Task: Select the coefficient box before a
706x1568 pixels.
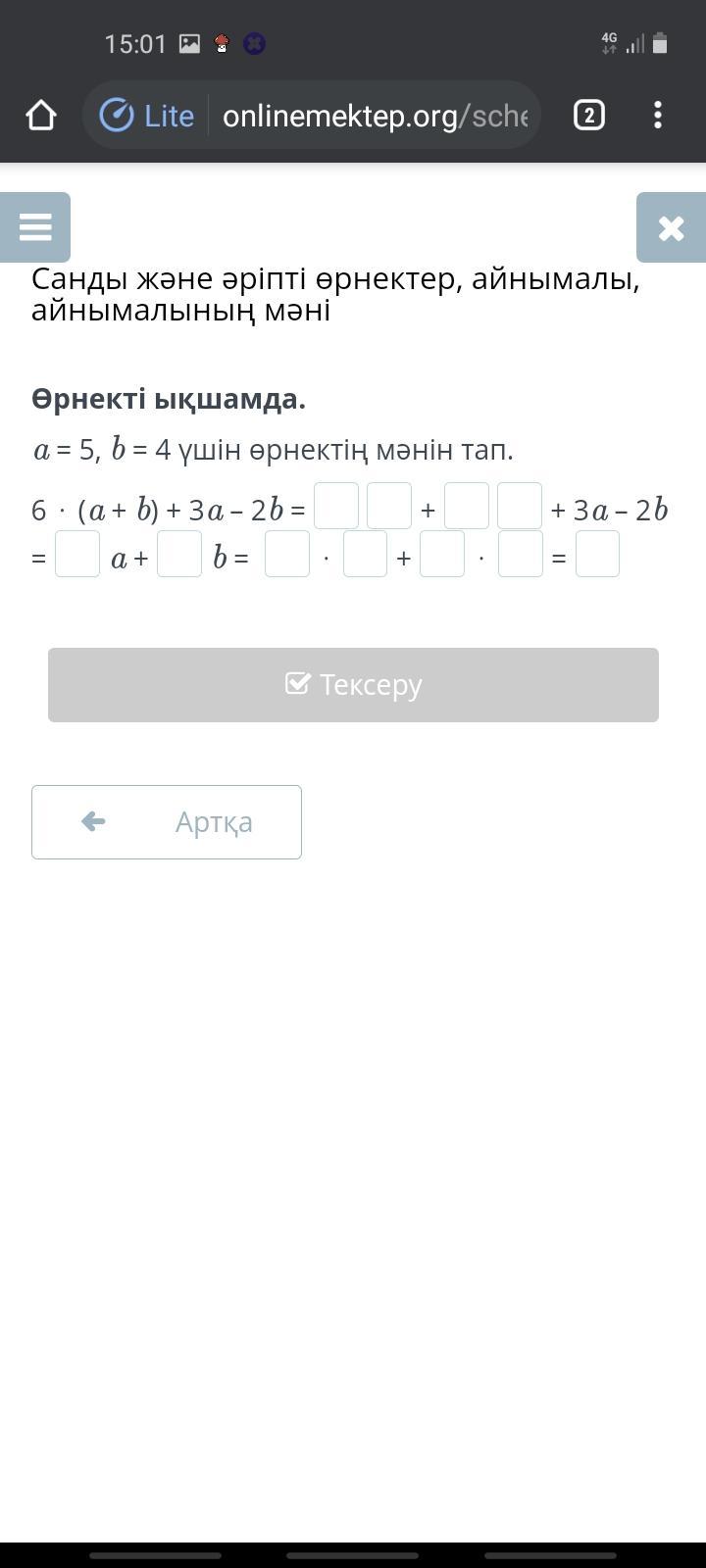Action: (x=77, y=555)
